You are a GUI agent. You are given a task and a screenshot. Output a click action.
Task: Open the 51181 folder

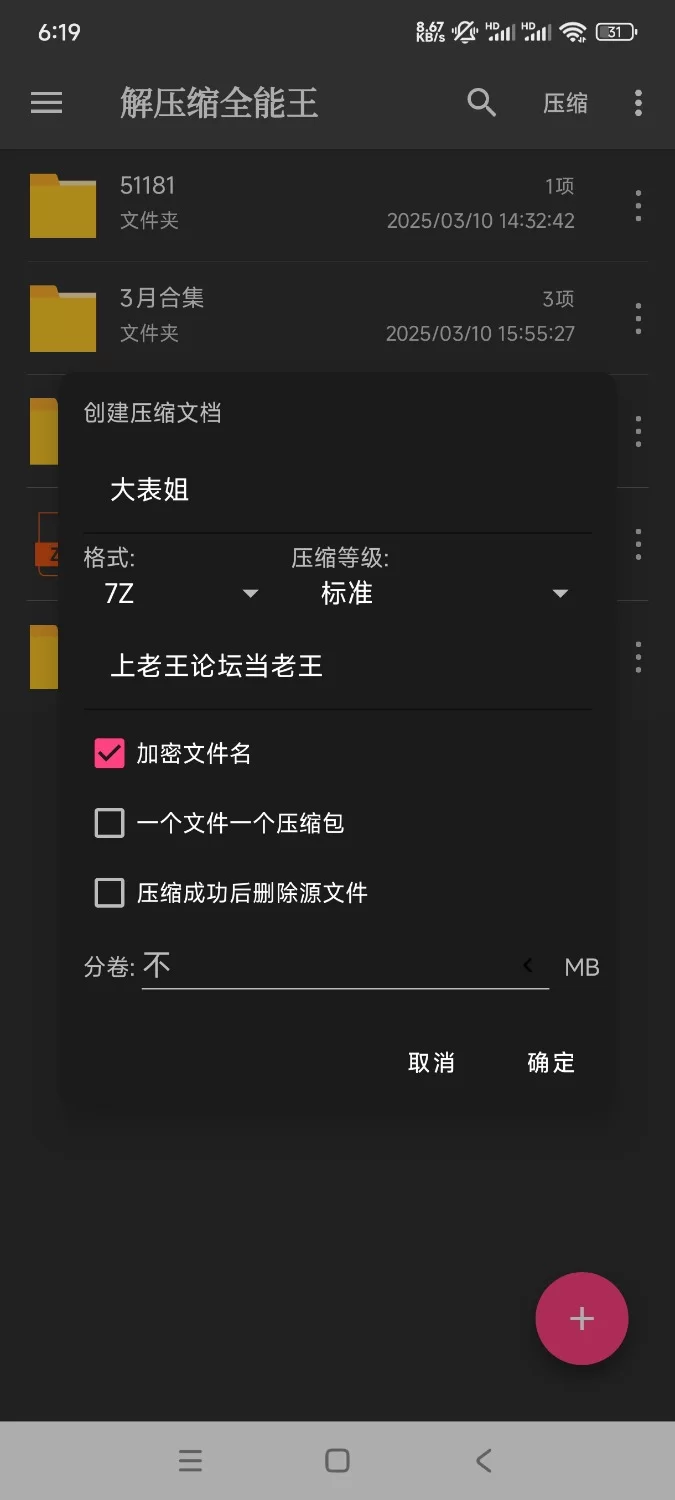coord(300,204)
